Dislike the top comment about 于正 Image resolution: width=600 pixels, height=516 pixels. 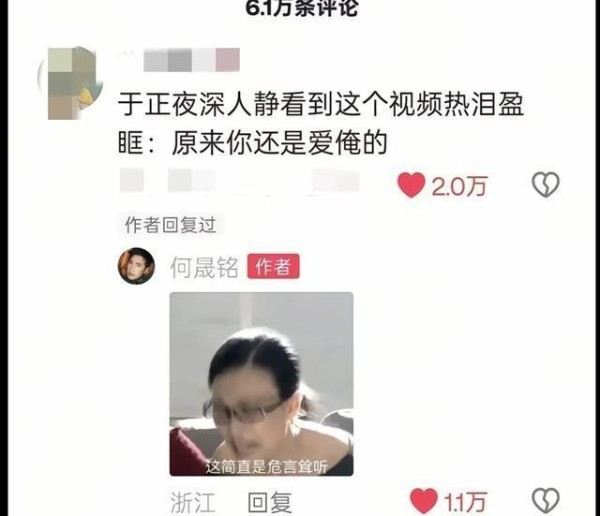point(545,185)
